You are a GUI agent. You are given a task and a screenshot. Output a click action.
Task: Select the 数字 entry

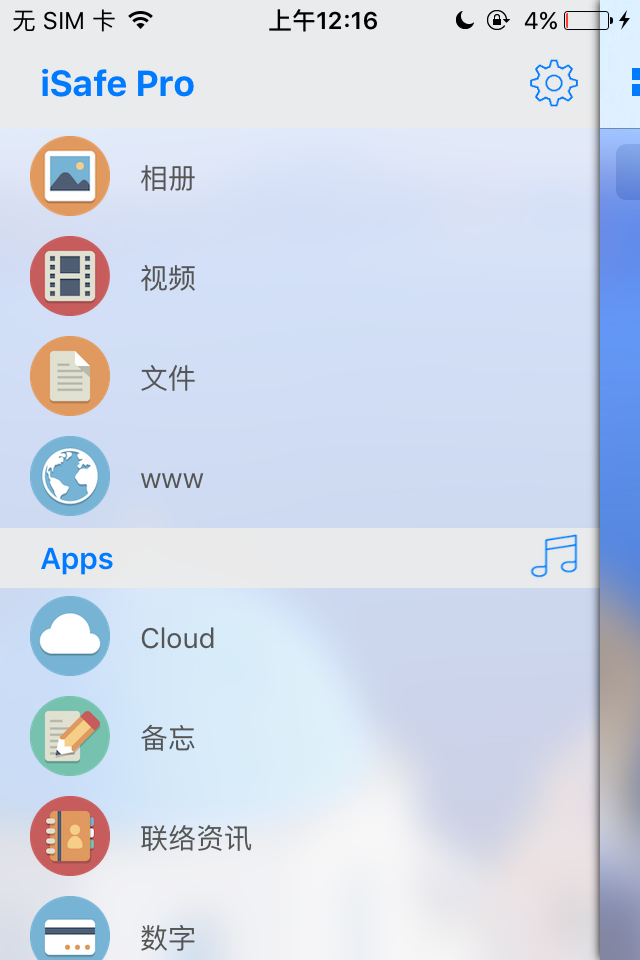tap(168, 937)
